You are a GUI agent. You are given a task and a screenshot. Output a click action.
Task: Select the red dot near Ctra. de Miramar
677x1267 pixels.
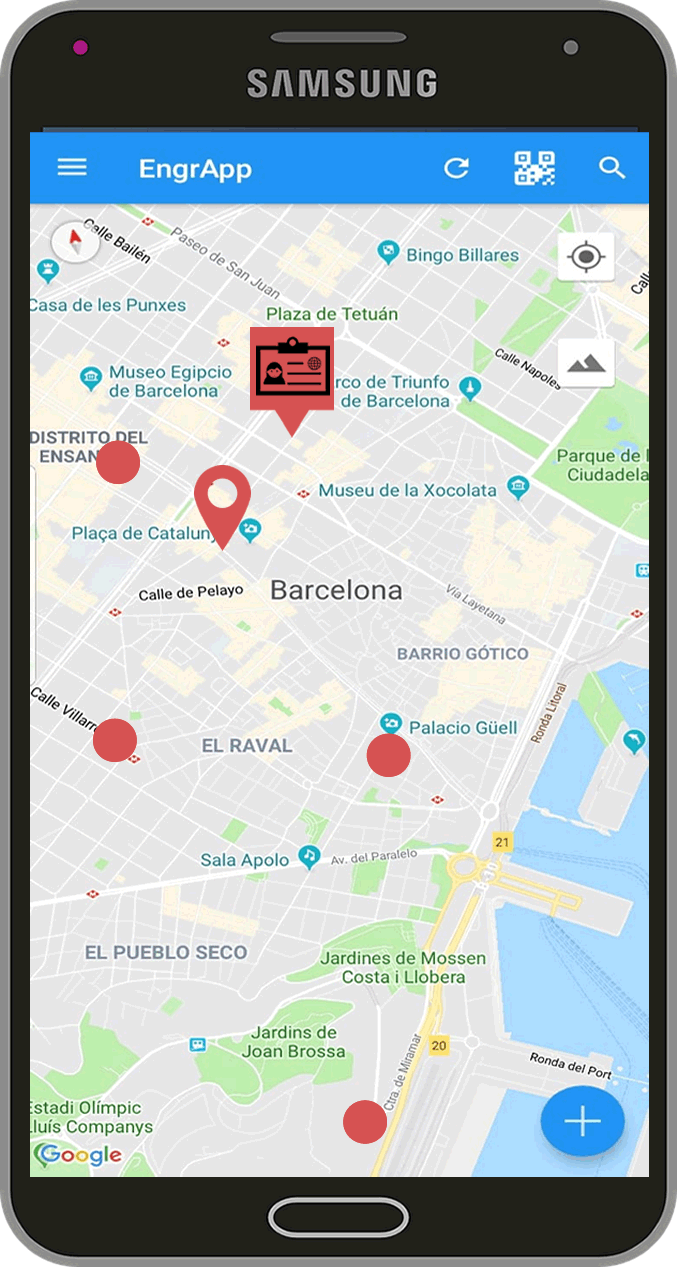[x=365, y=1122]
